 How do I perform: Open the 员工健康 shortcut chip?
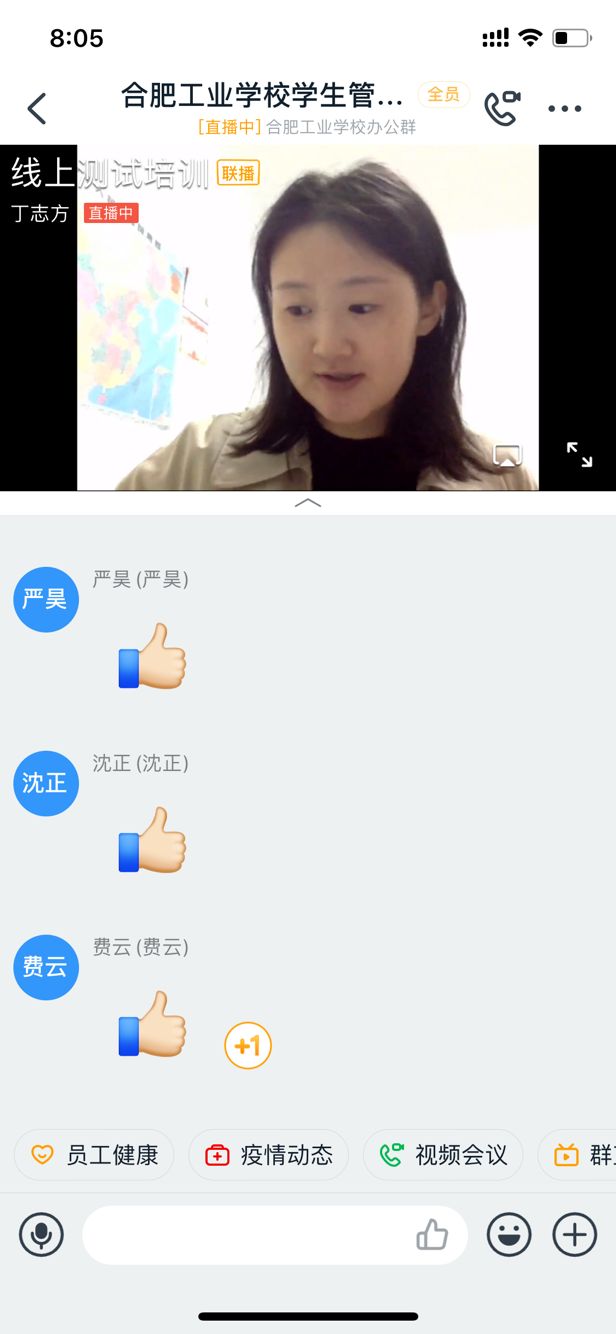click(x=94, y=1155)
